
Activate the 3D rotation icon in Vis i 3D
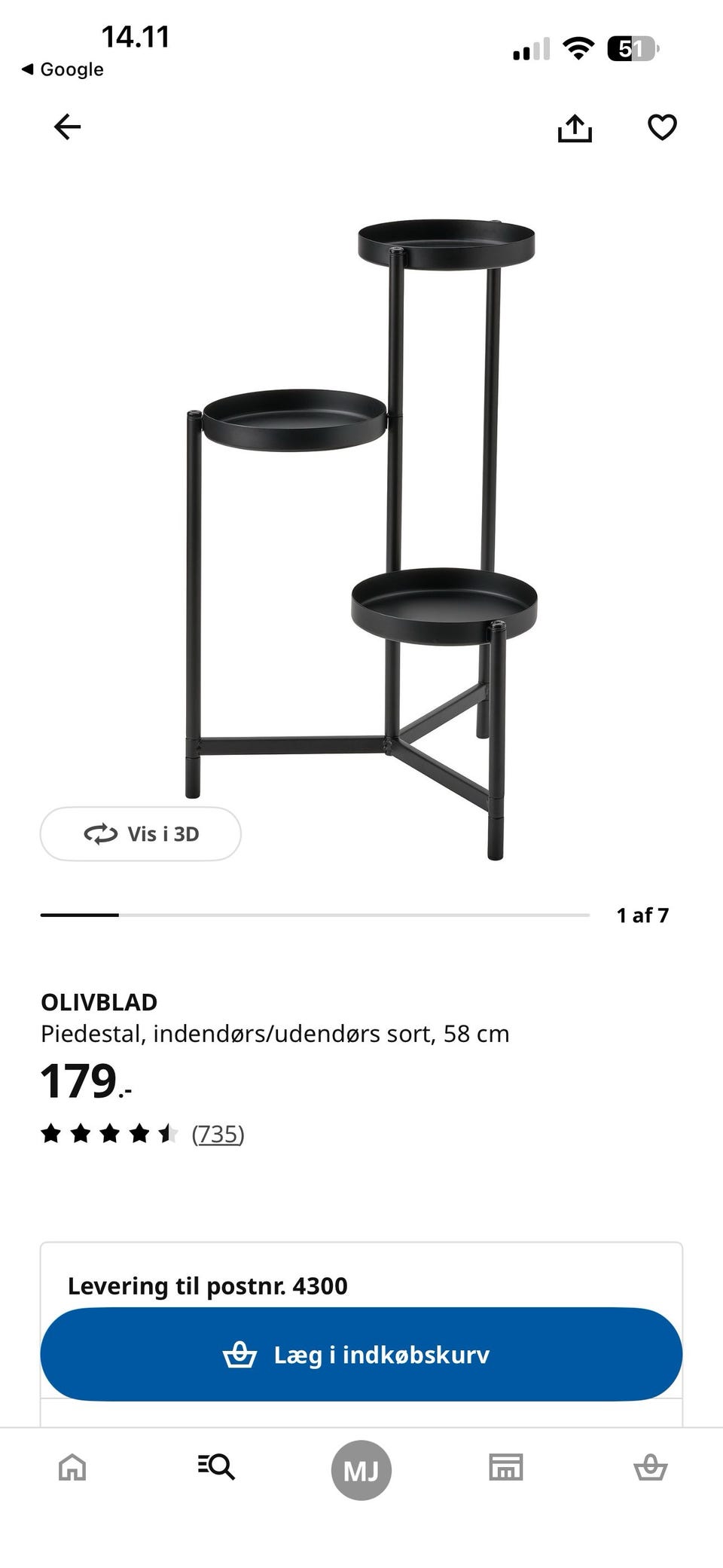click(x=100, y=834)
